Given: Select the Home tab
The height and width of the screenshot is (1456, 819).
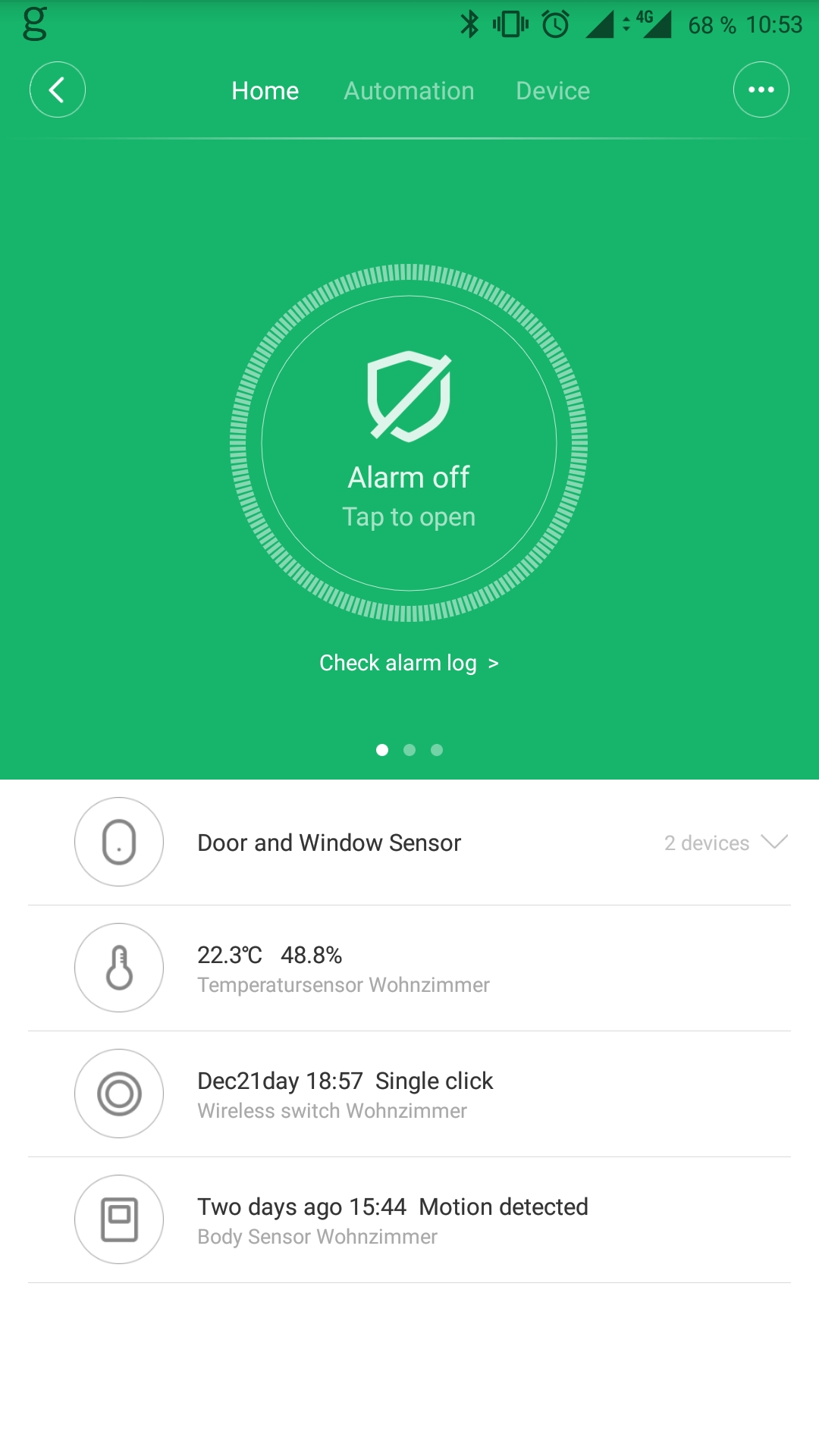Looking at the screenshot, I should click(265, 91).
